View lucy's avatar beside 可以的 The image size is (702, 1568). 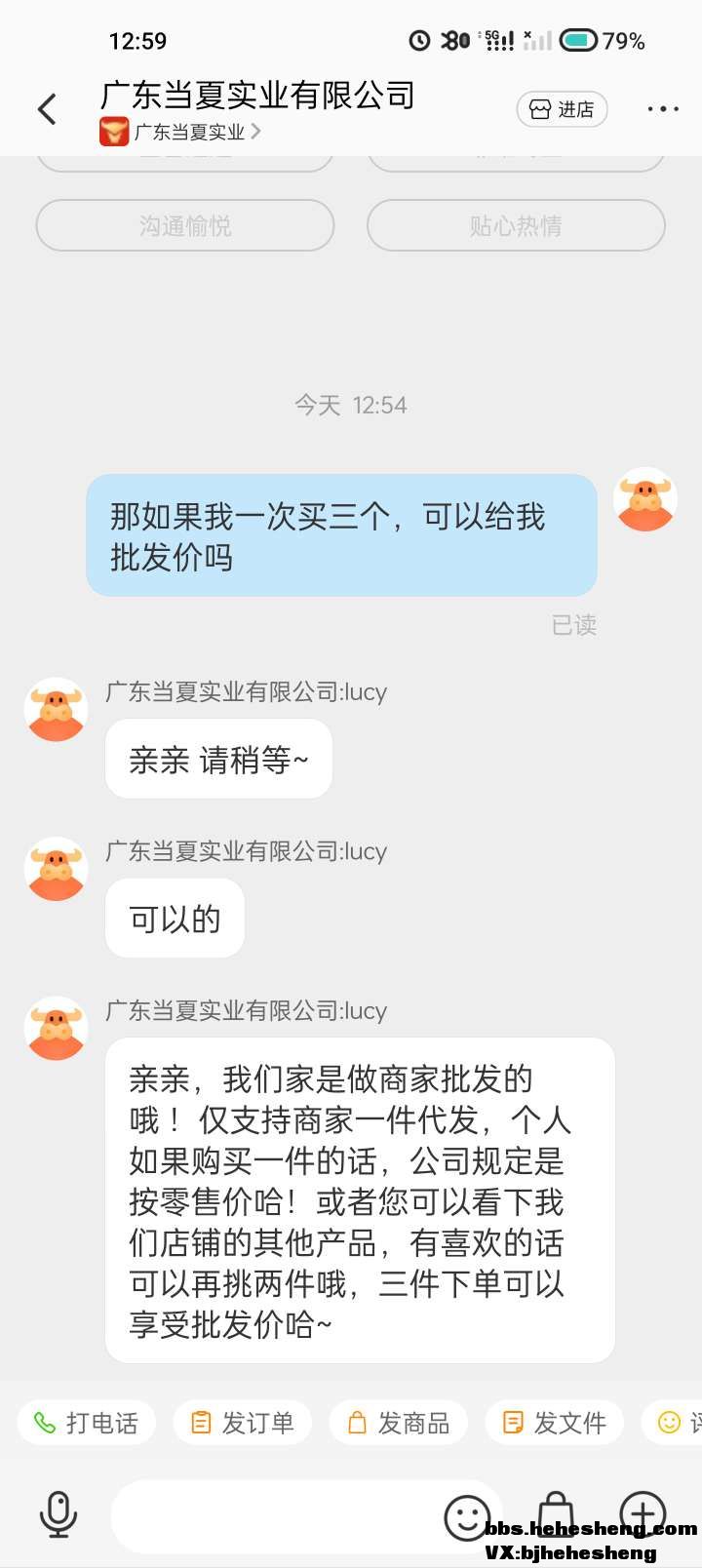(57, 868)
